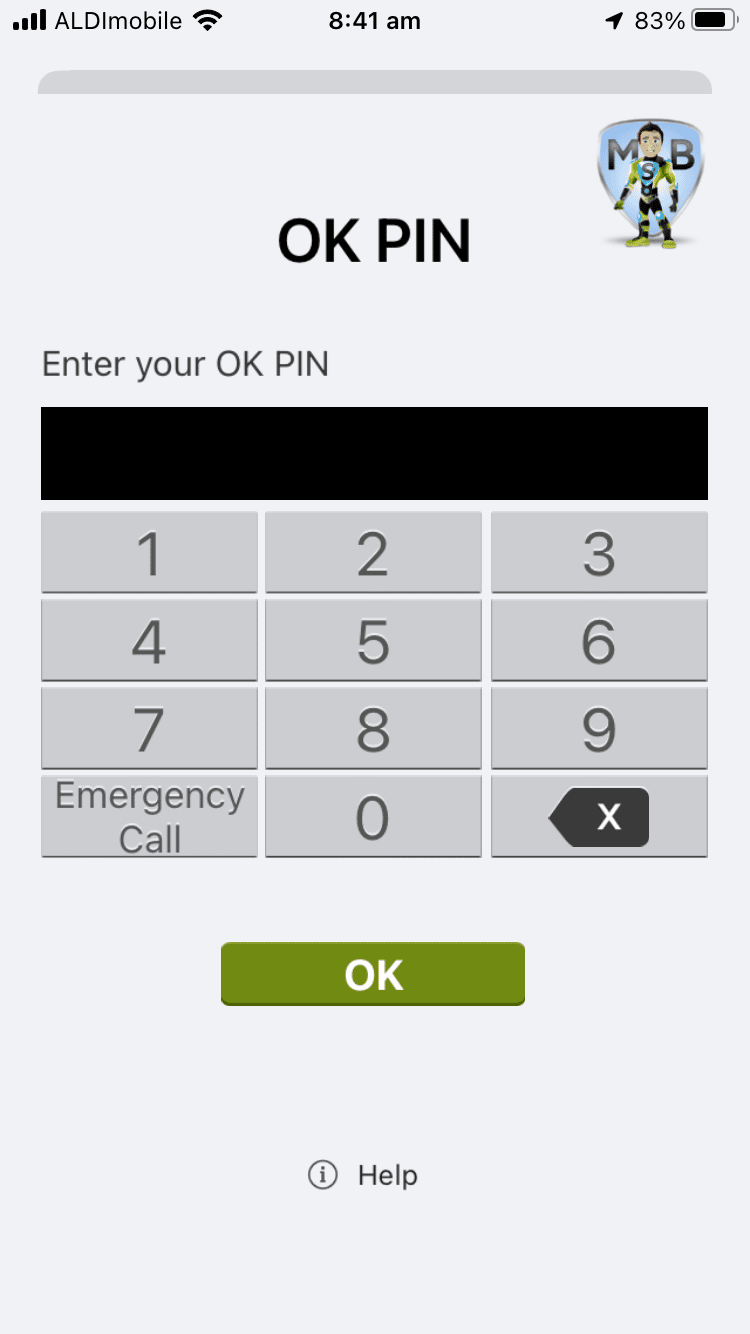
Task: Tap digit 1 on the keypad
Action: click(149, 552)
